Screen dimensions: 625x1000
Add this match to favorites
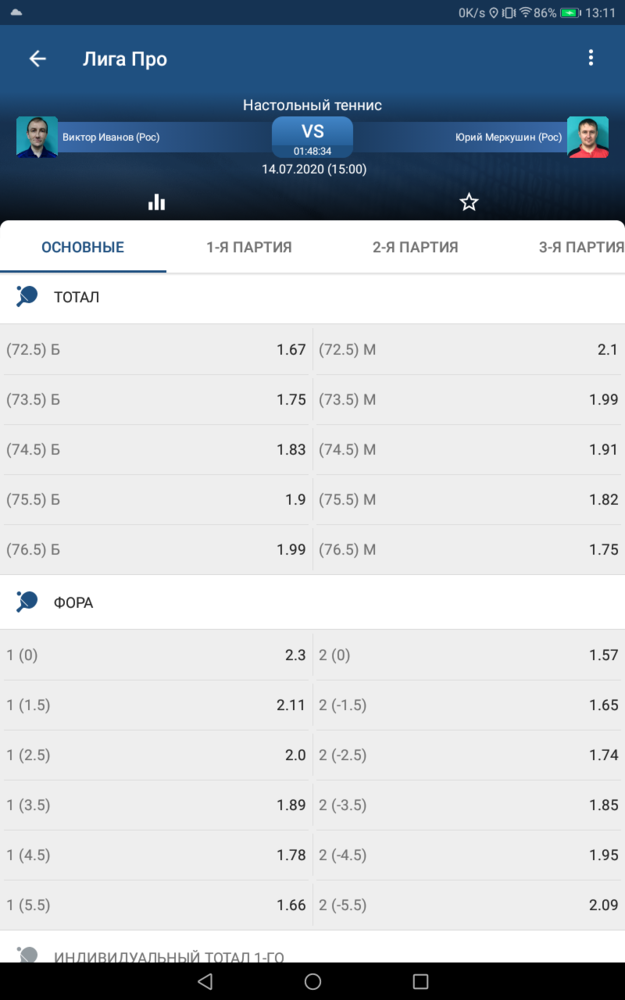click(469, 203)
